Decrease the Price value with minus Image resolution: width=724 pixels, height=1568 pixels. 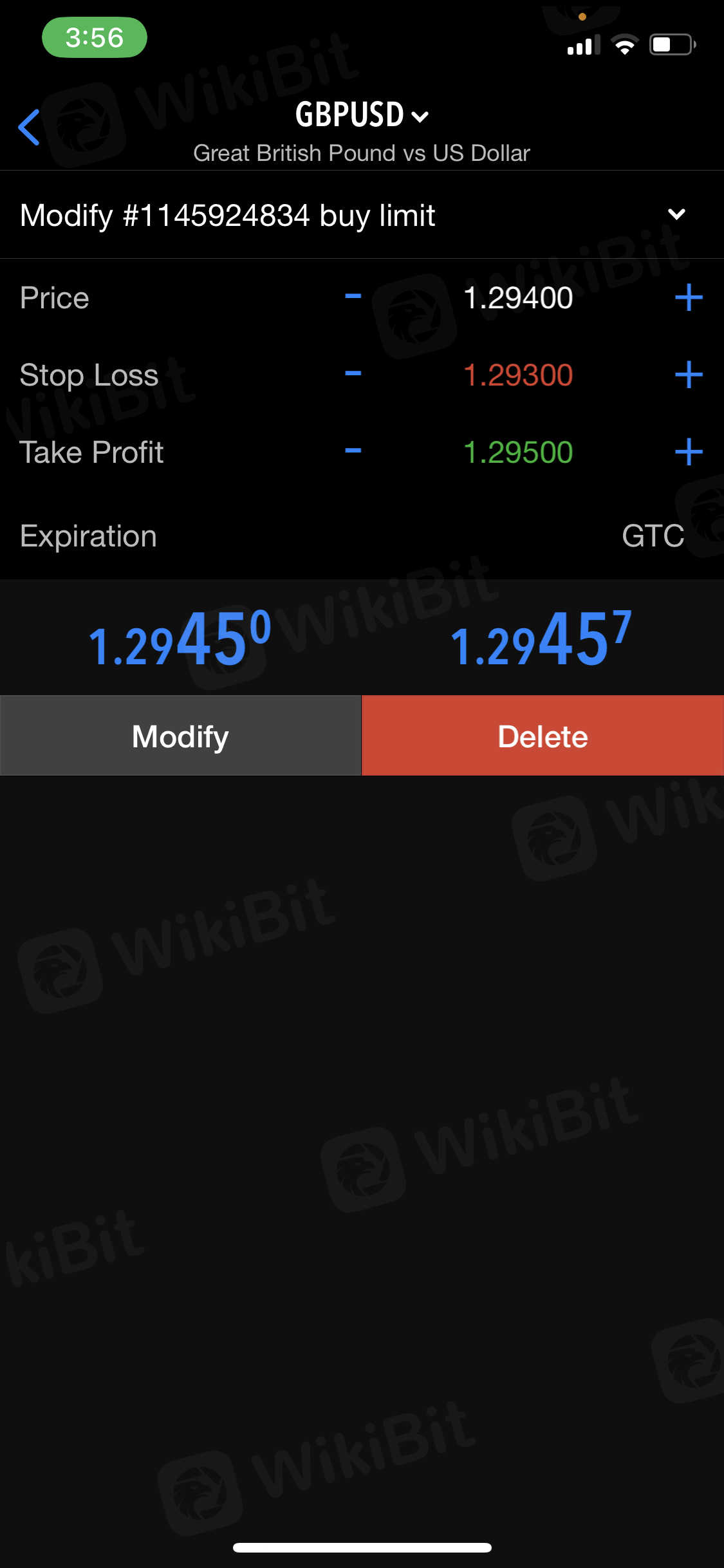click(353, 297)
